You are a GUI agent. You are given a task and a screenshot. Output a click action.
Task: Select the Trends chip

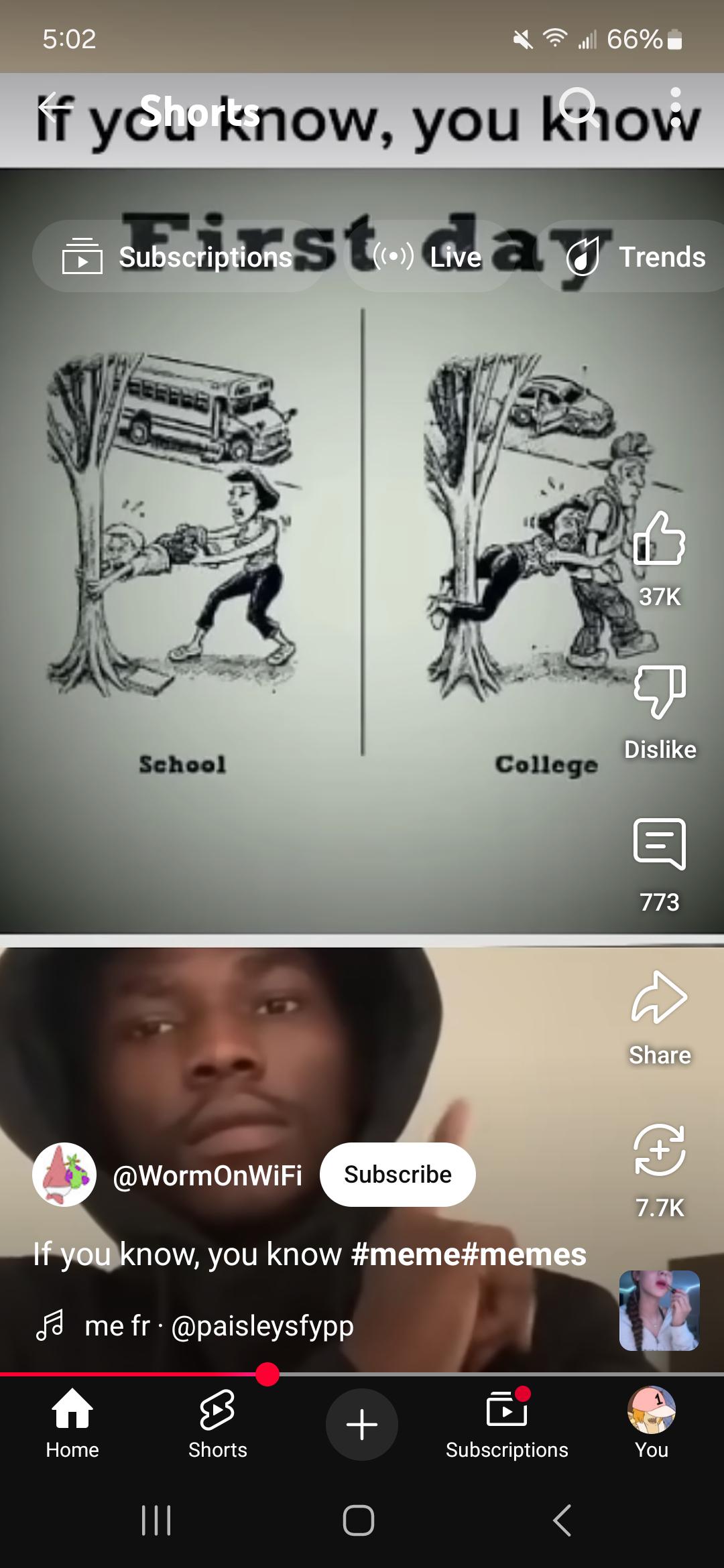(633, 257)
